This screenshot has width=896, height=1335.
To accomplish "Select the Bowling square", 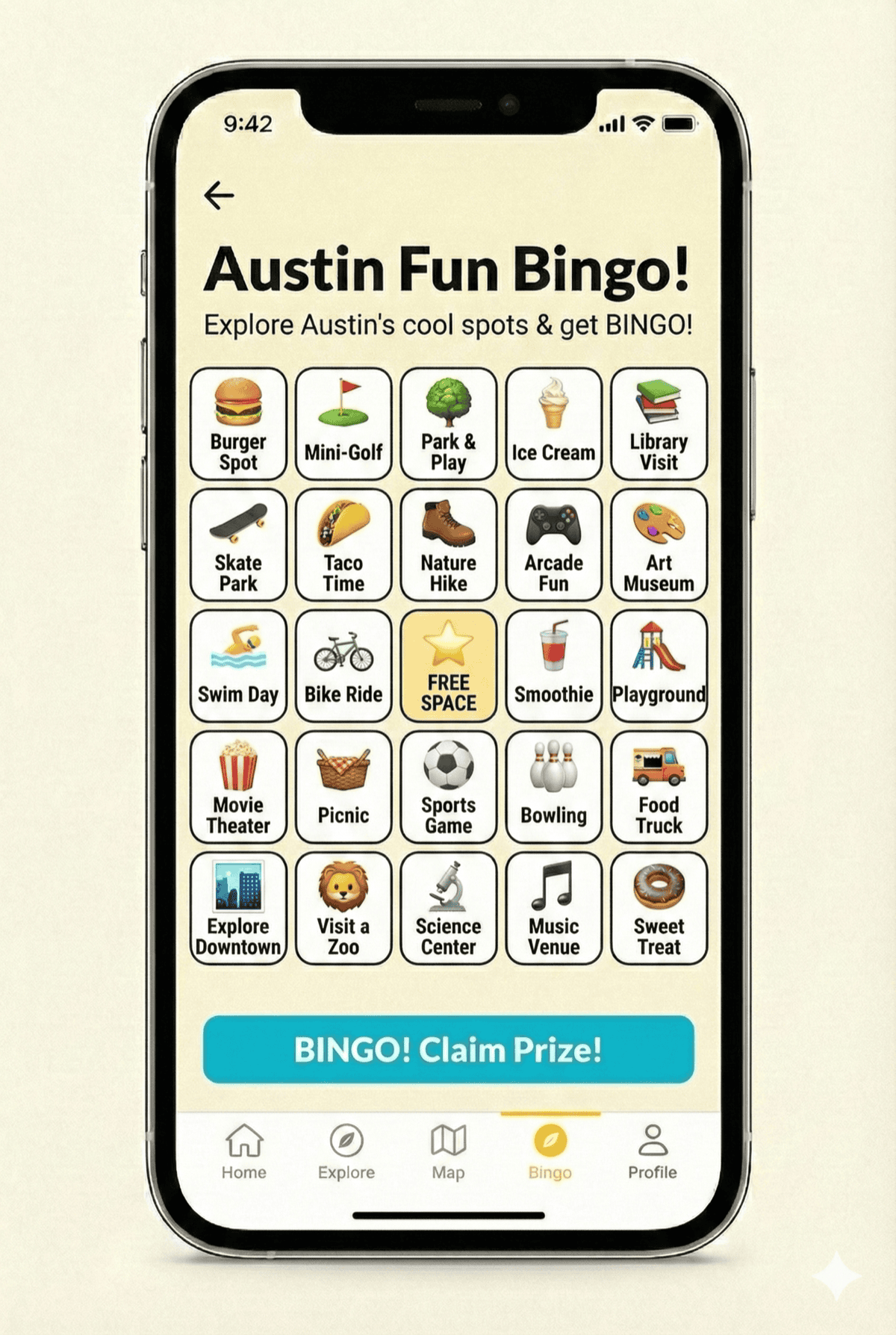I will coord(553,786).
